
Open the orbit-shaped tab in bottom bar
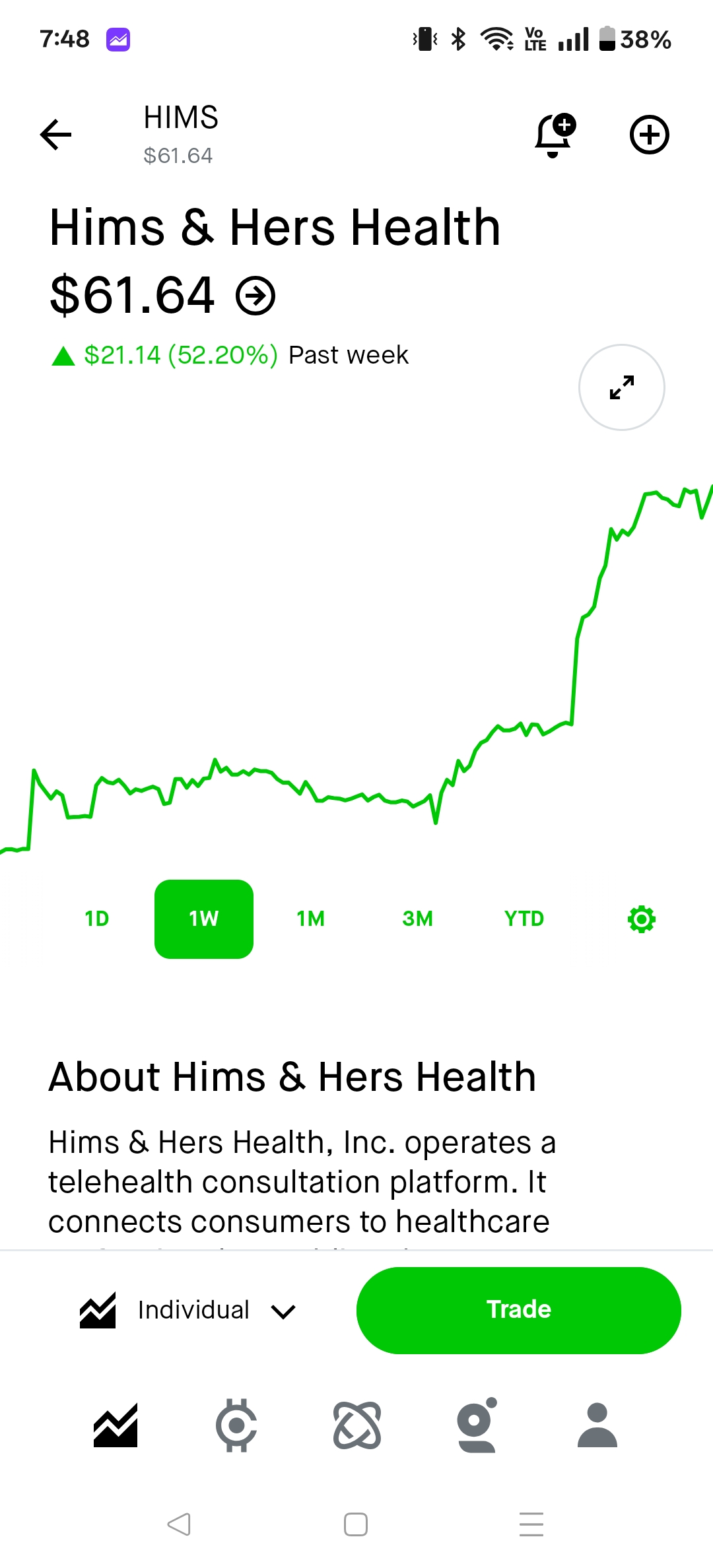pos(357,1425)
